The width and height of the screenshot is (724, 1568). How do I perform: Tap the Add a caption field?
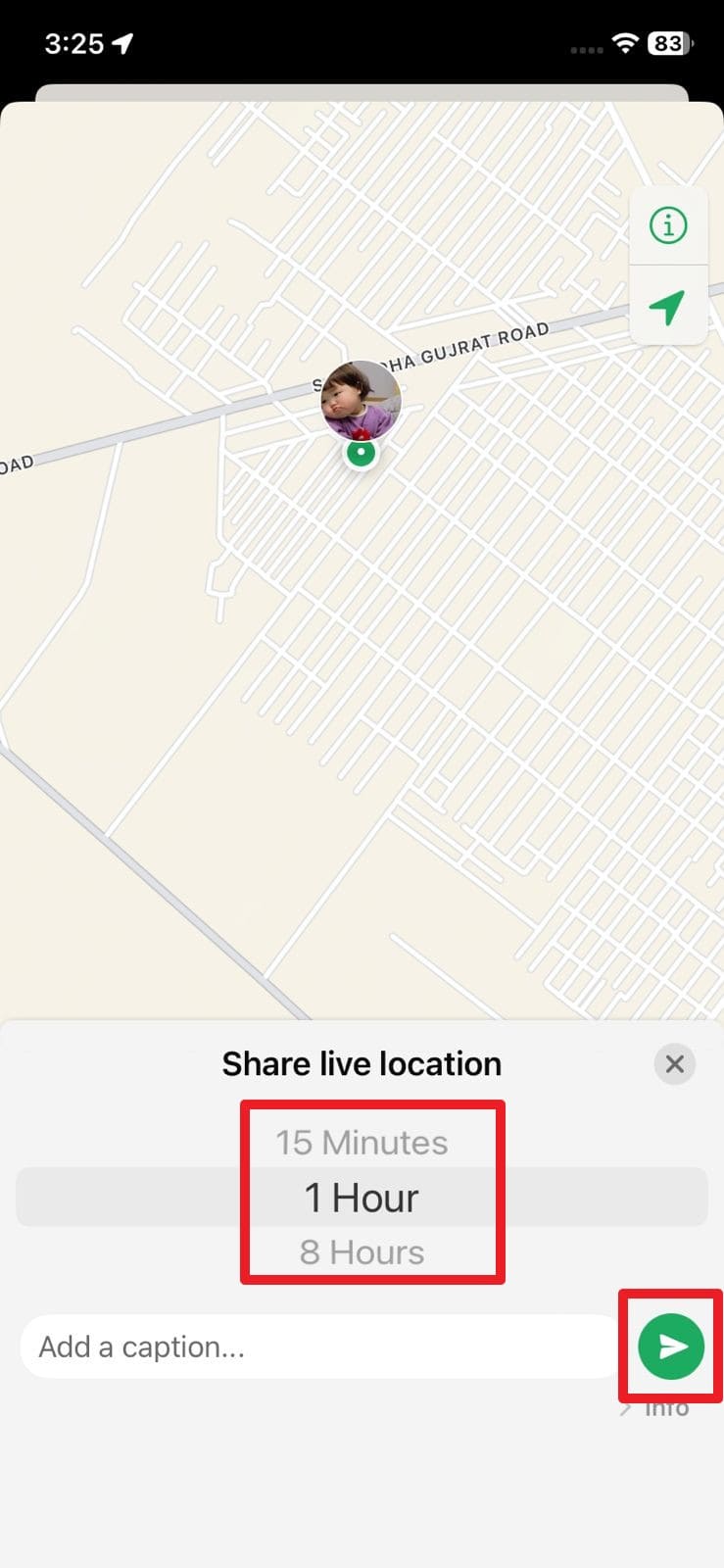pos(318,1347)
